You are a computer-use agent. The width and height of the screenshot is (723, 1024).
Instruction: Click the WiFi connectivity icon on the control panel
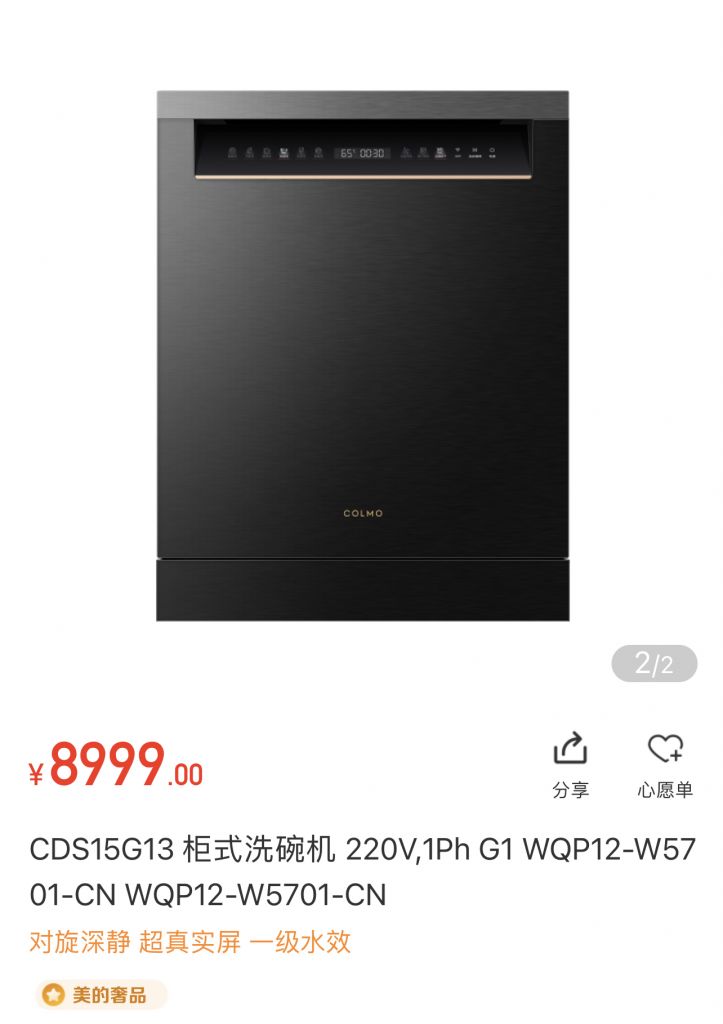pos(456,151)
